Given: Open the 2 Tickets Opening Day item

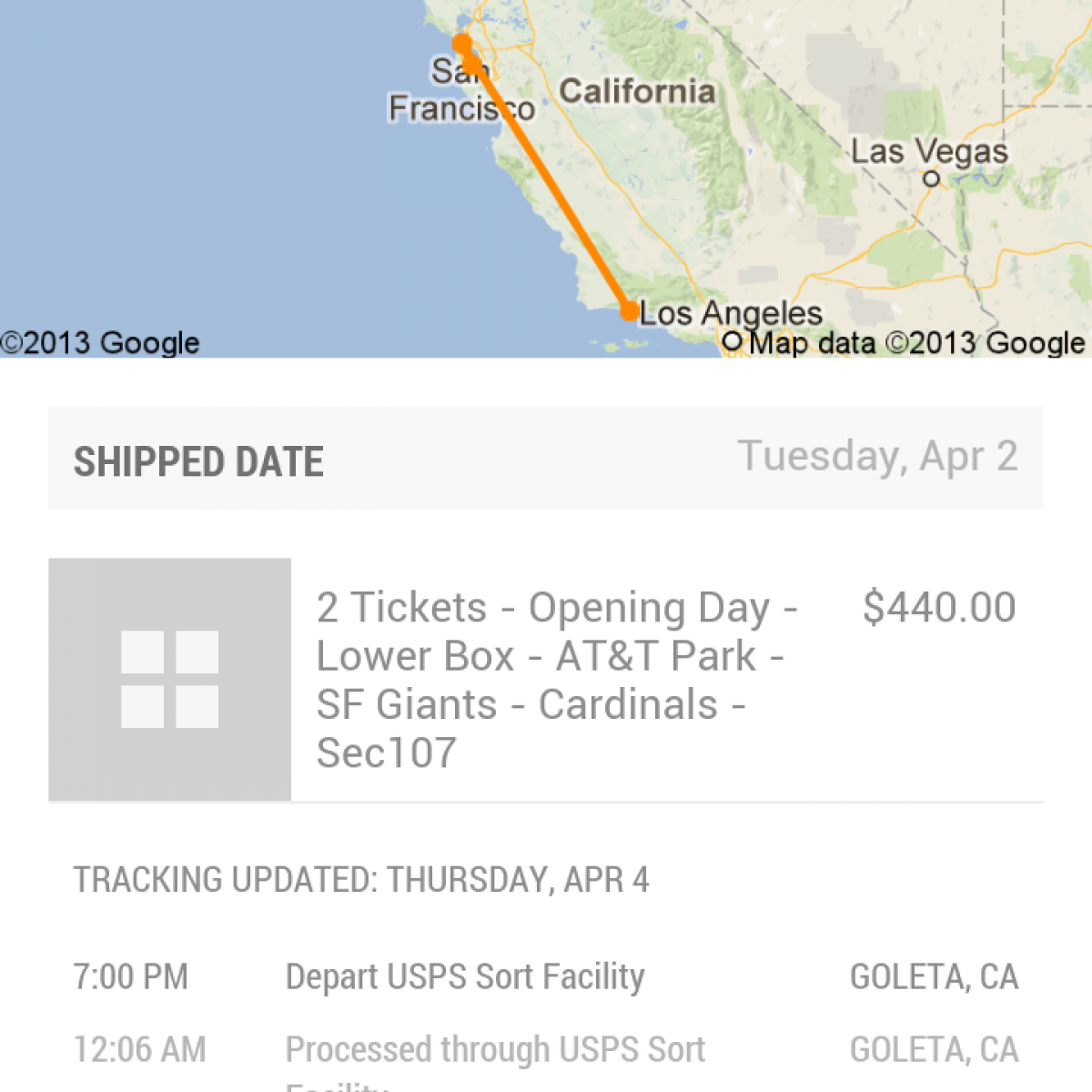Looking at the screenshot, I should tap(555, 679).
